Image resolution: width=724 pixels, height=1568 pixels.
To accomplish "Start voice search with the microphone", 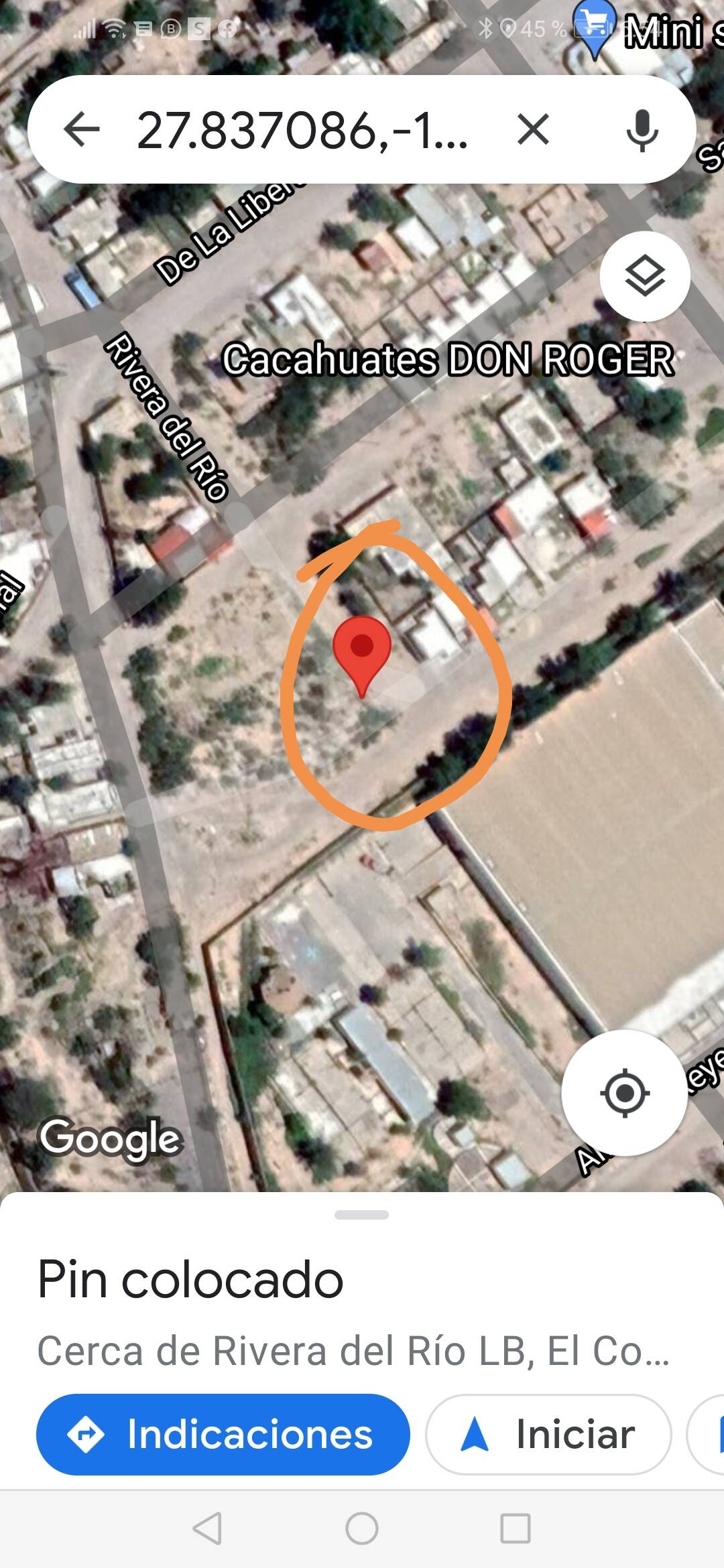I will click(x=642, y=129).
